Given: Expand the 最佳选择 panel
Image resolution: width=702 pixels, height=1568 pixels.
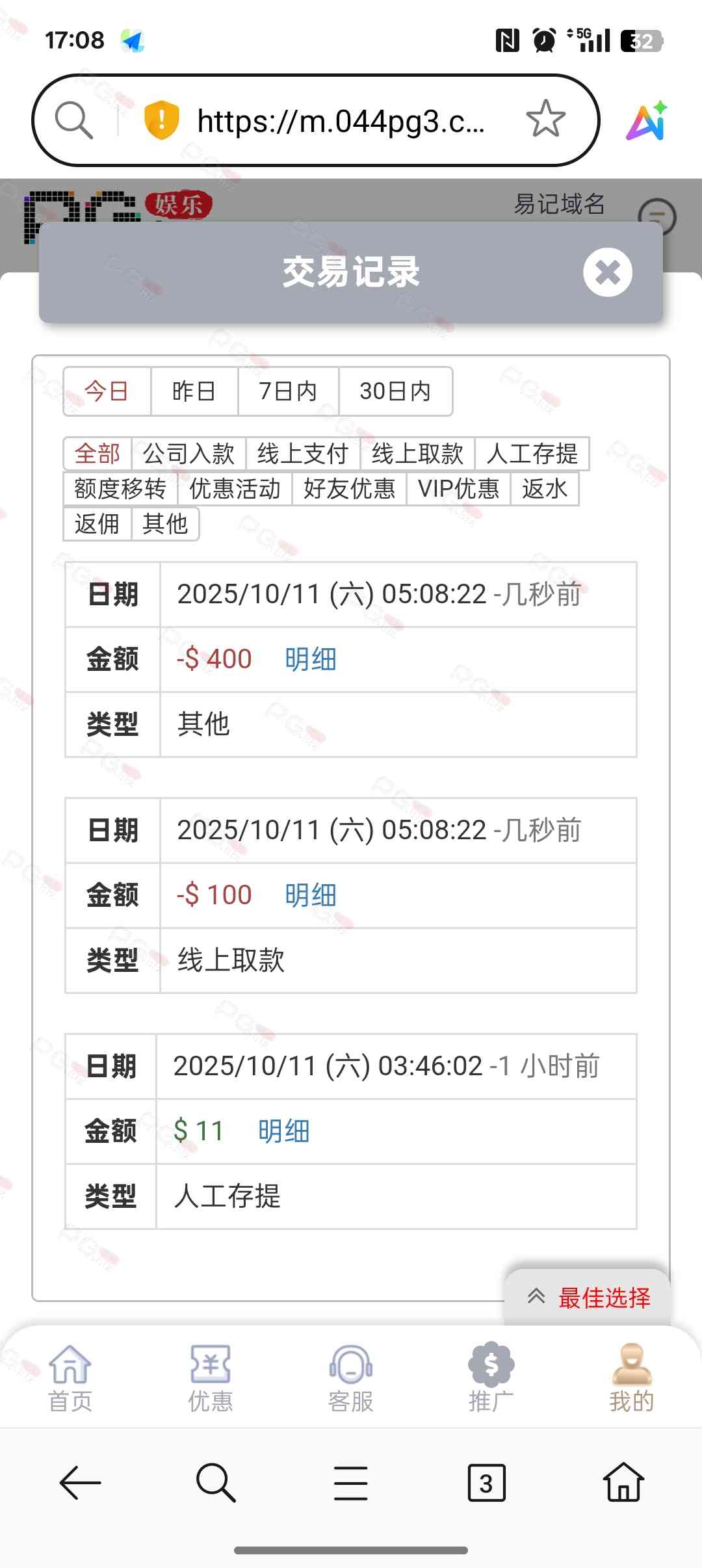Looking at the screenshot, I should click(588, 1298).
